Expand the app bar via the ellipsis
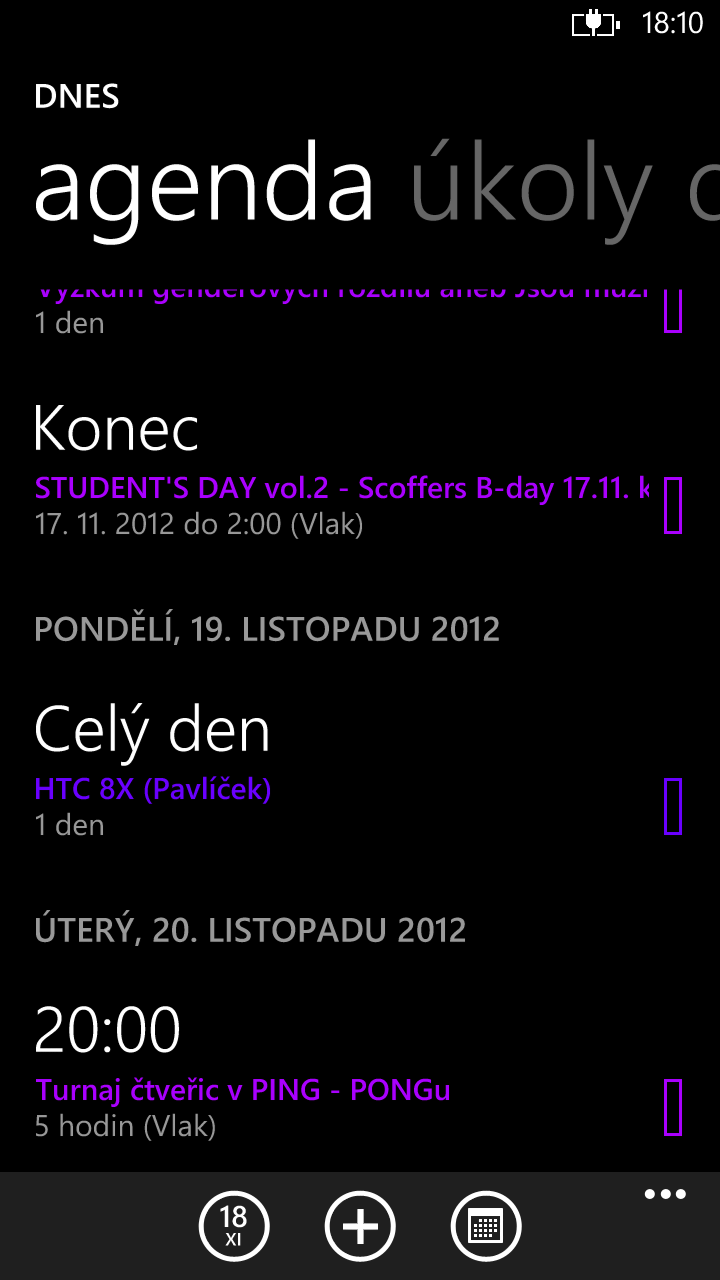Image resolution: width=720 pixels, height=1280 pixels. coord(665,1193)
